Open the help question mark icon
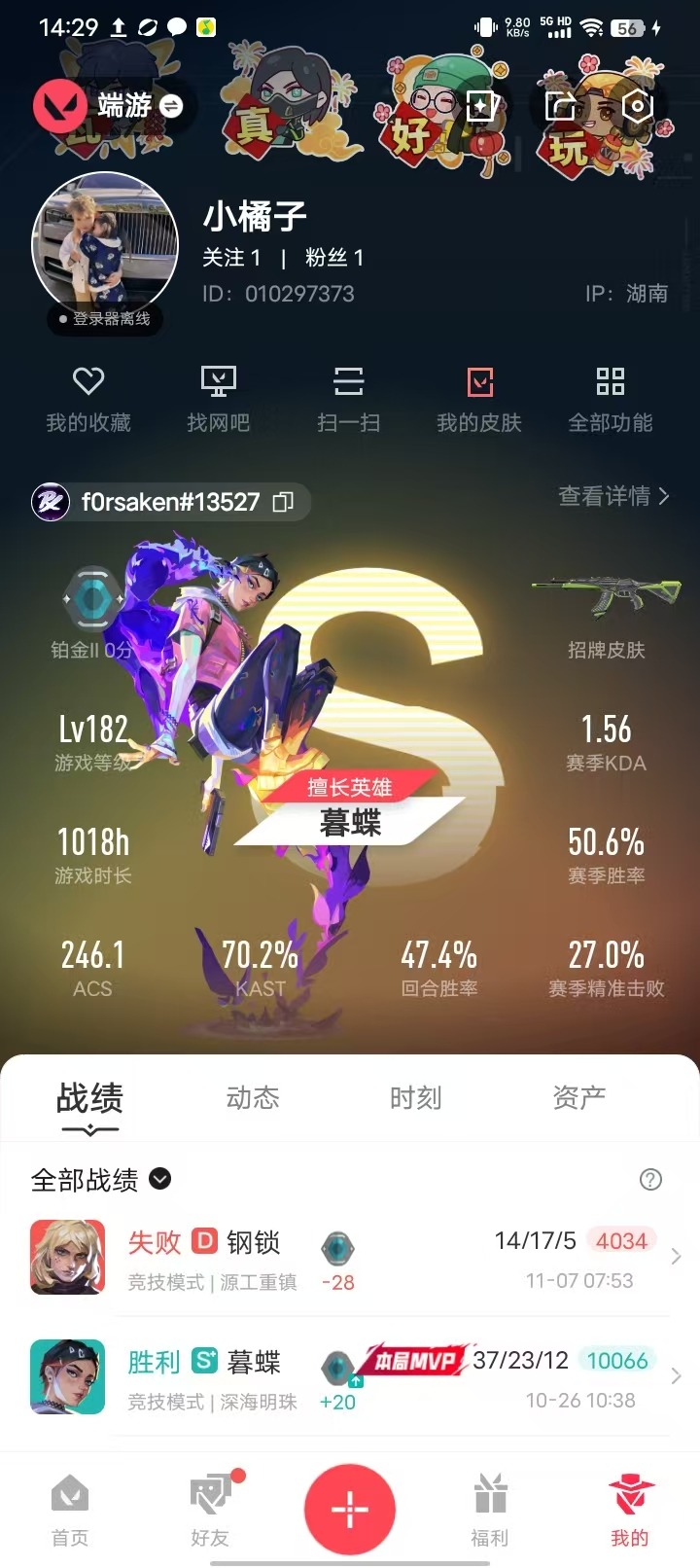This screenshot has width=700, height=1568. click(x=650, y=1179)
